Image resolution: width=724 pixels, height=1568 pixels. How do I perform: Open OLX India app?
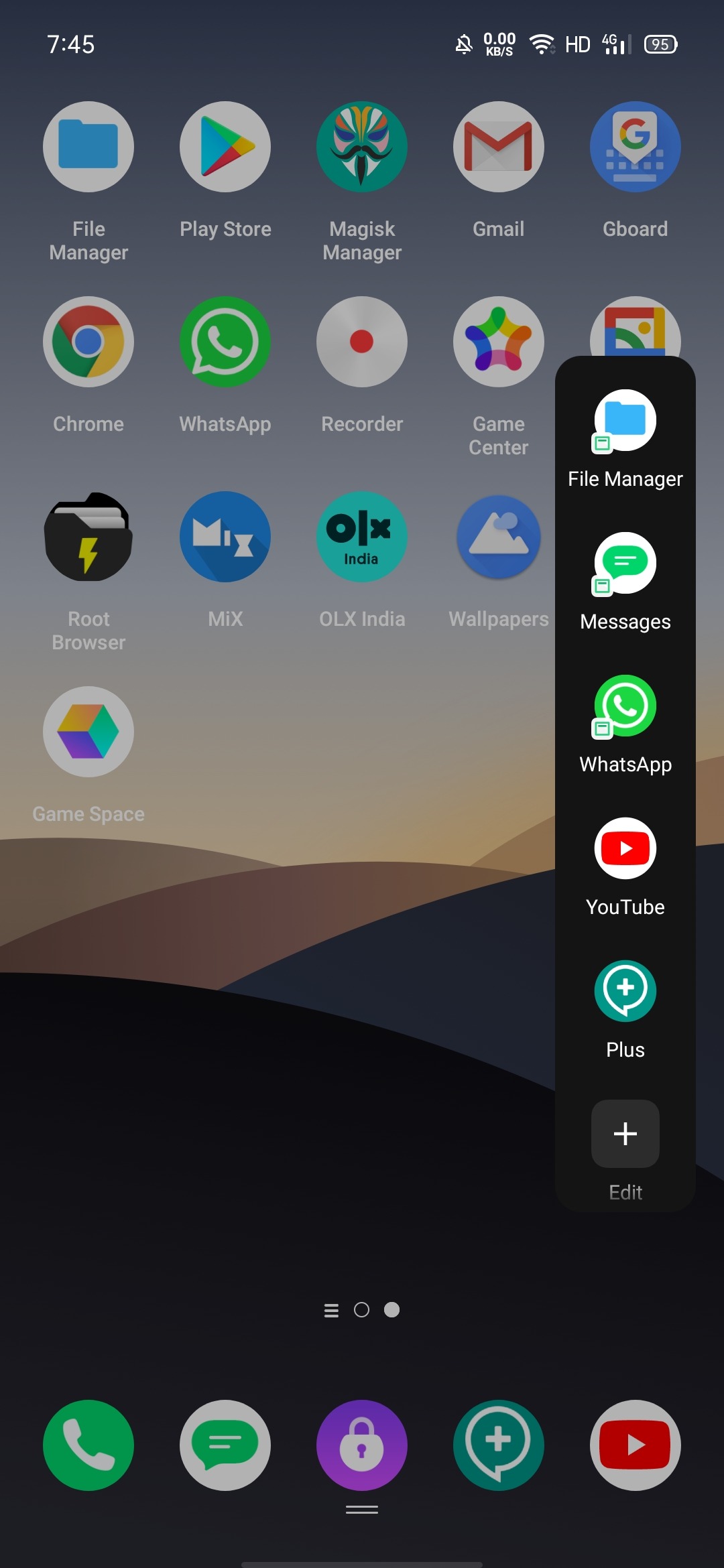(362, 537)
